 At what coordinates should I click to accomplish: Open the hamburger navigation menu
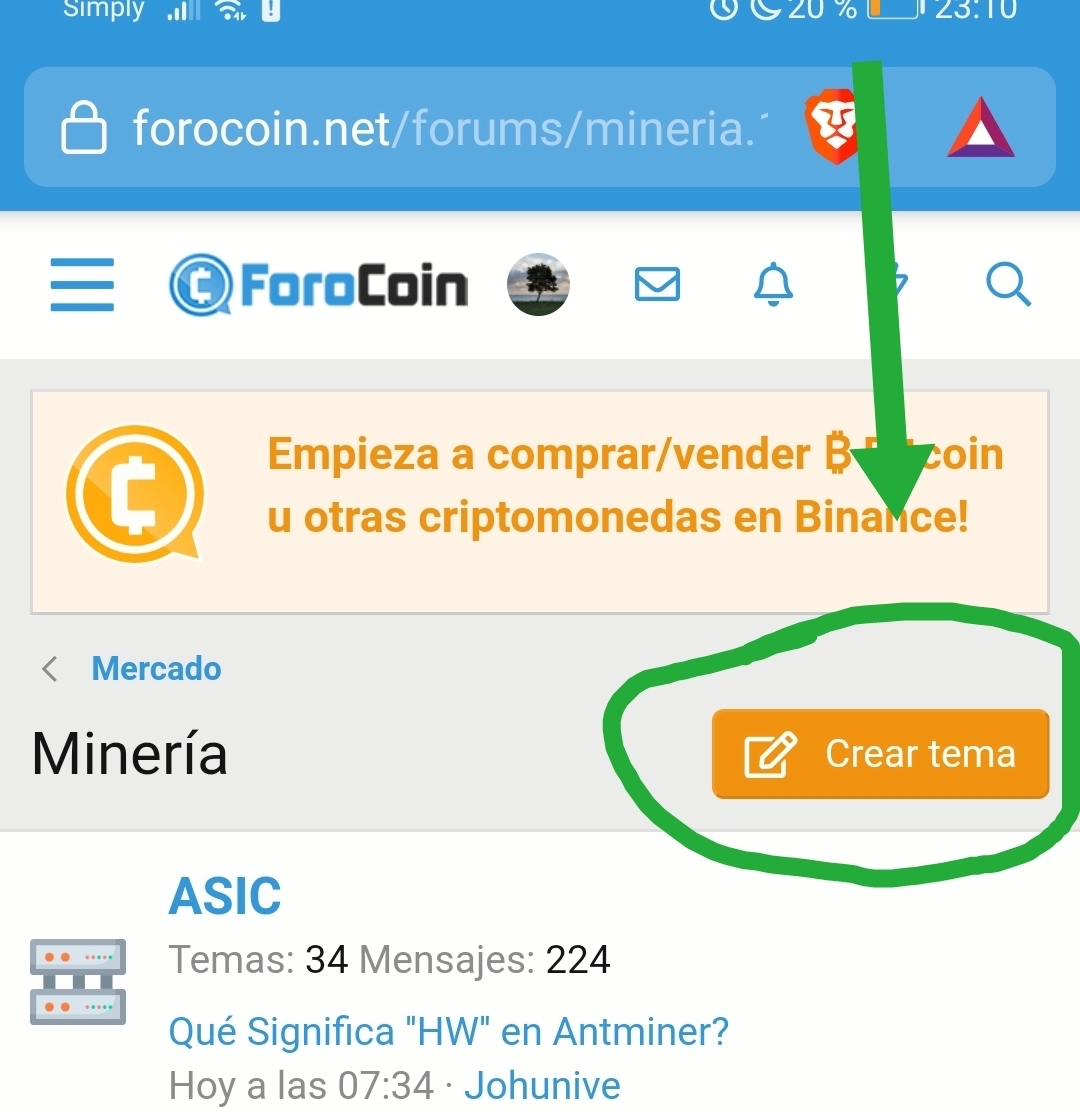82,285
